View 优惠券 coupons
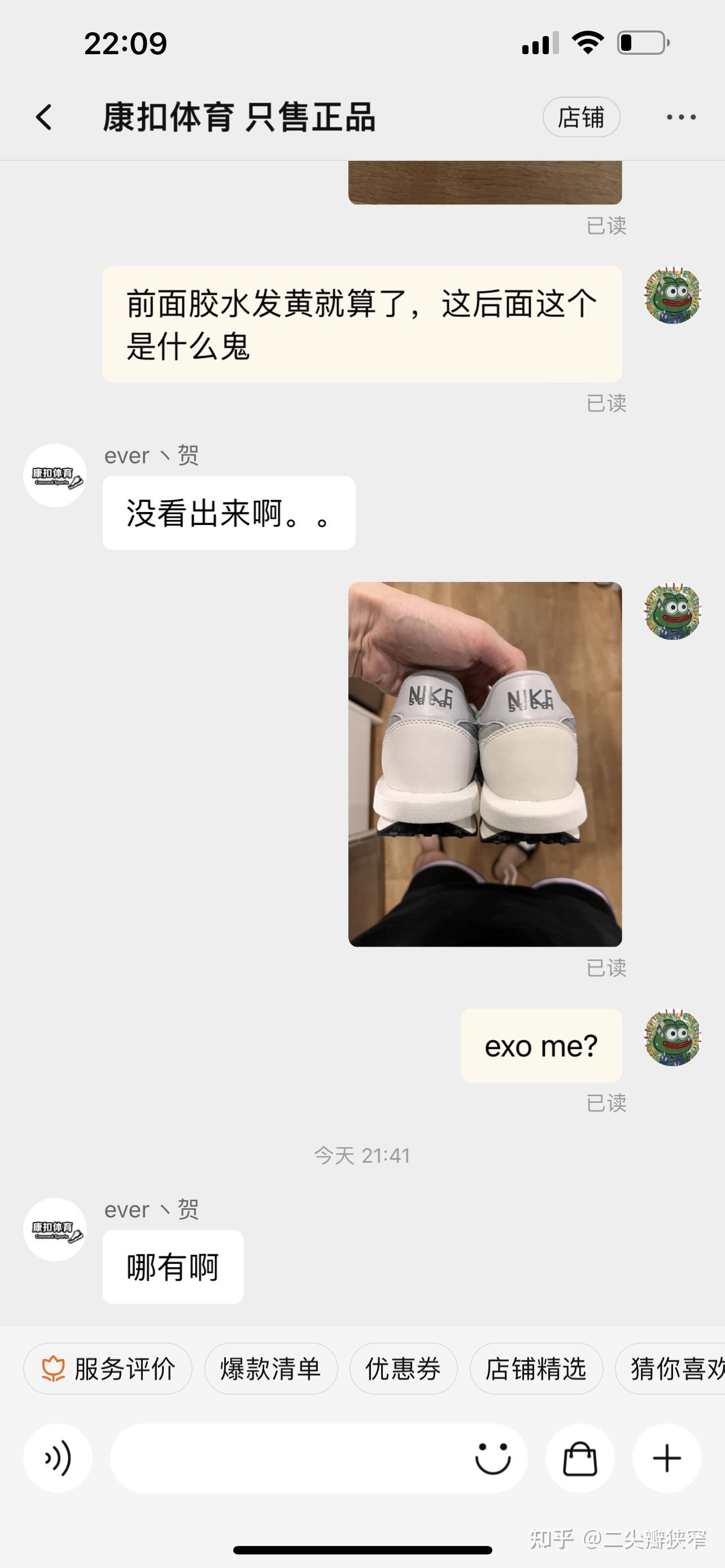The width and height of the screenshot is (725, 1568). click(x=403, y=1369)
